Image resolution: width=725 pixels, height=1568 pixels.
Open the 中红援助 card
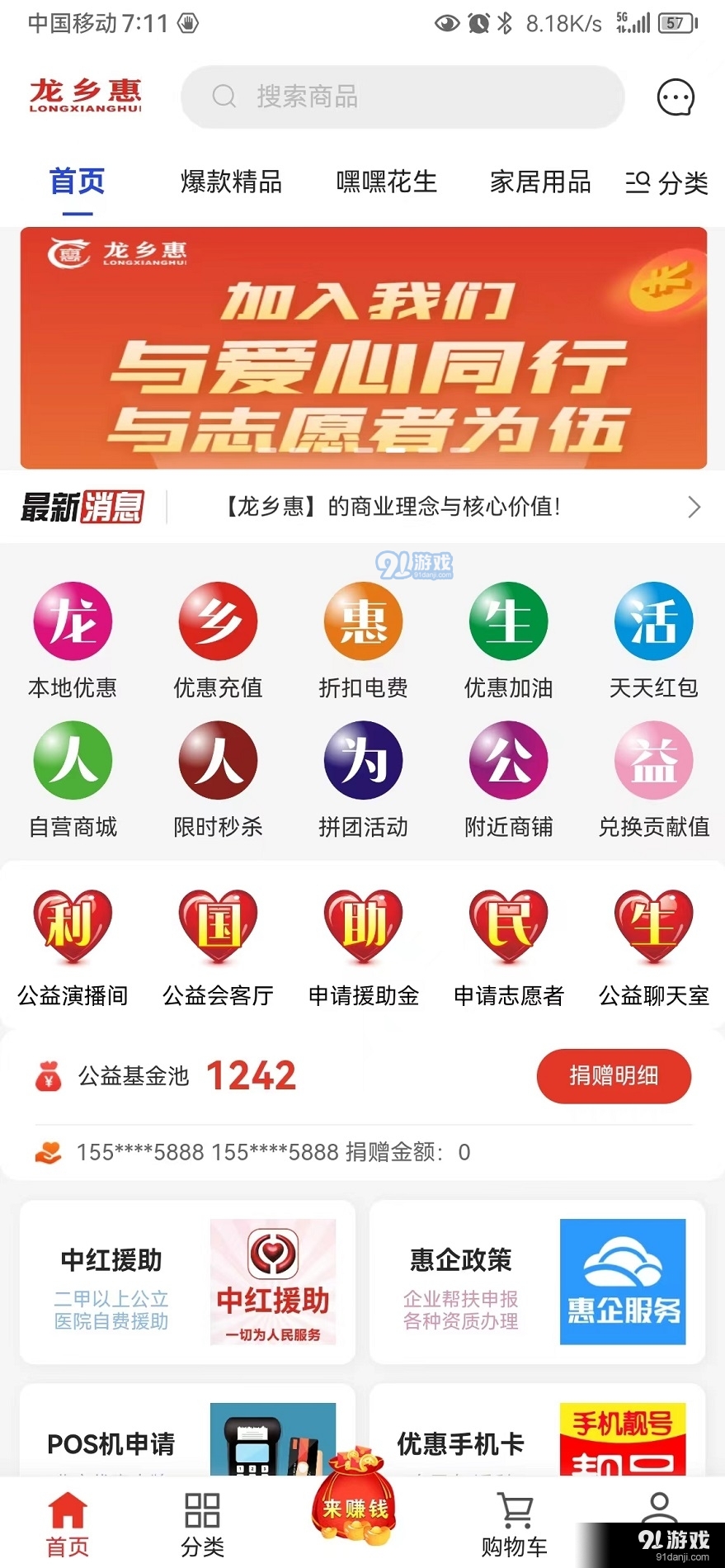tap(187, 1282)
